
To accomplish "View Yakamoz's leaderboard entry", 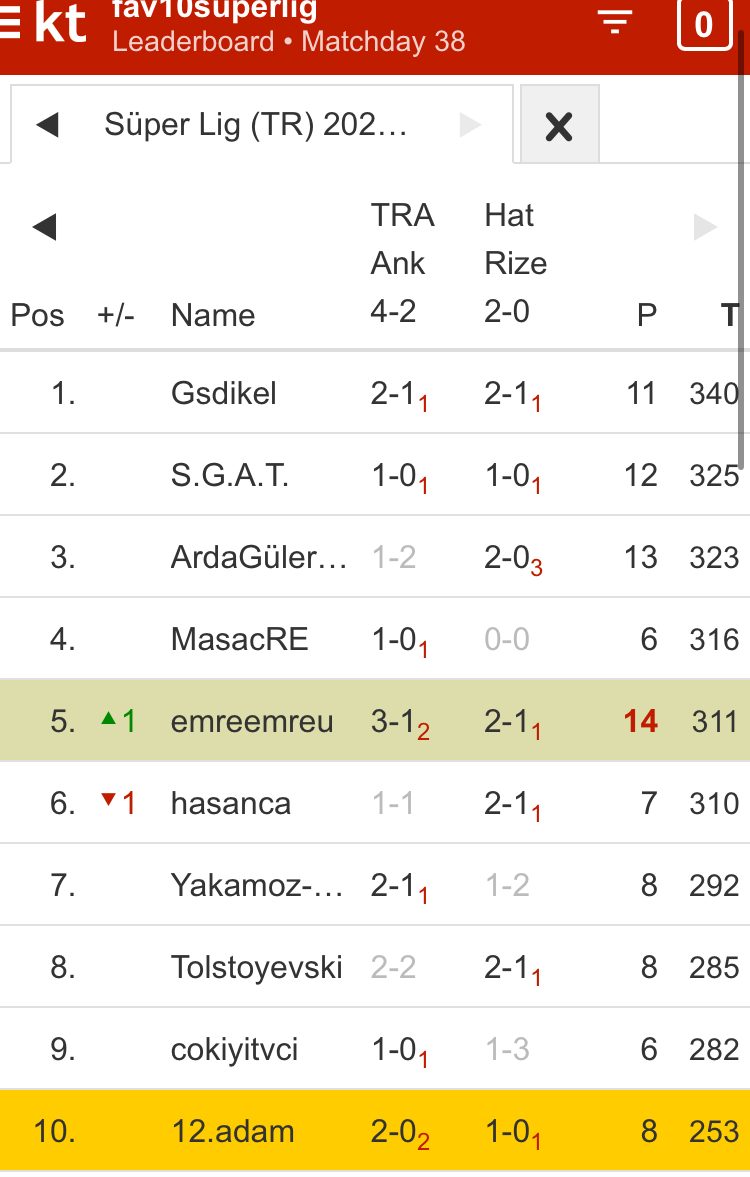I will pyautogui.click(x=257, y=885).
